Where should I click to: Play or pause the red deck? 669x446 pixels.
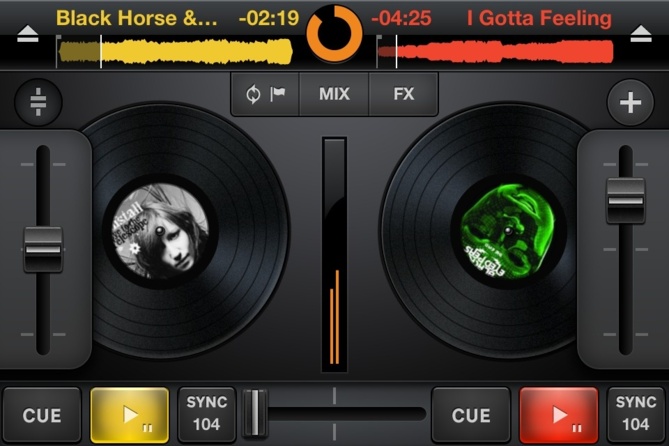(558, 415)
